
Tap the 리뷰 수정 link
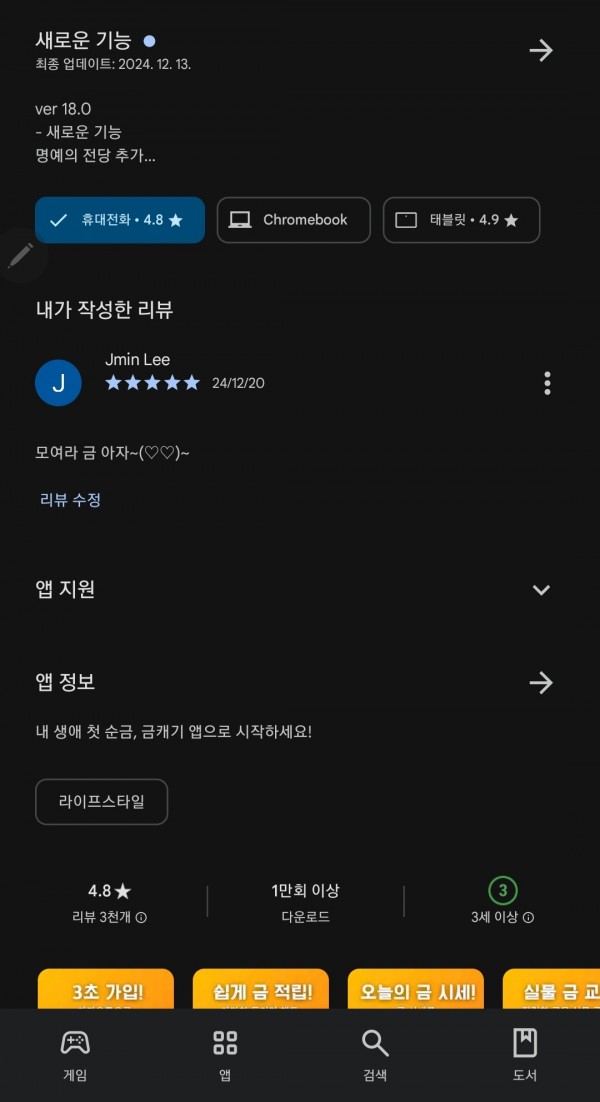(x=70, y=500)
